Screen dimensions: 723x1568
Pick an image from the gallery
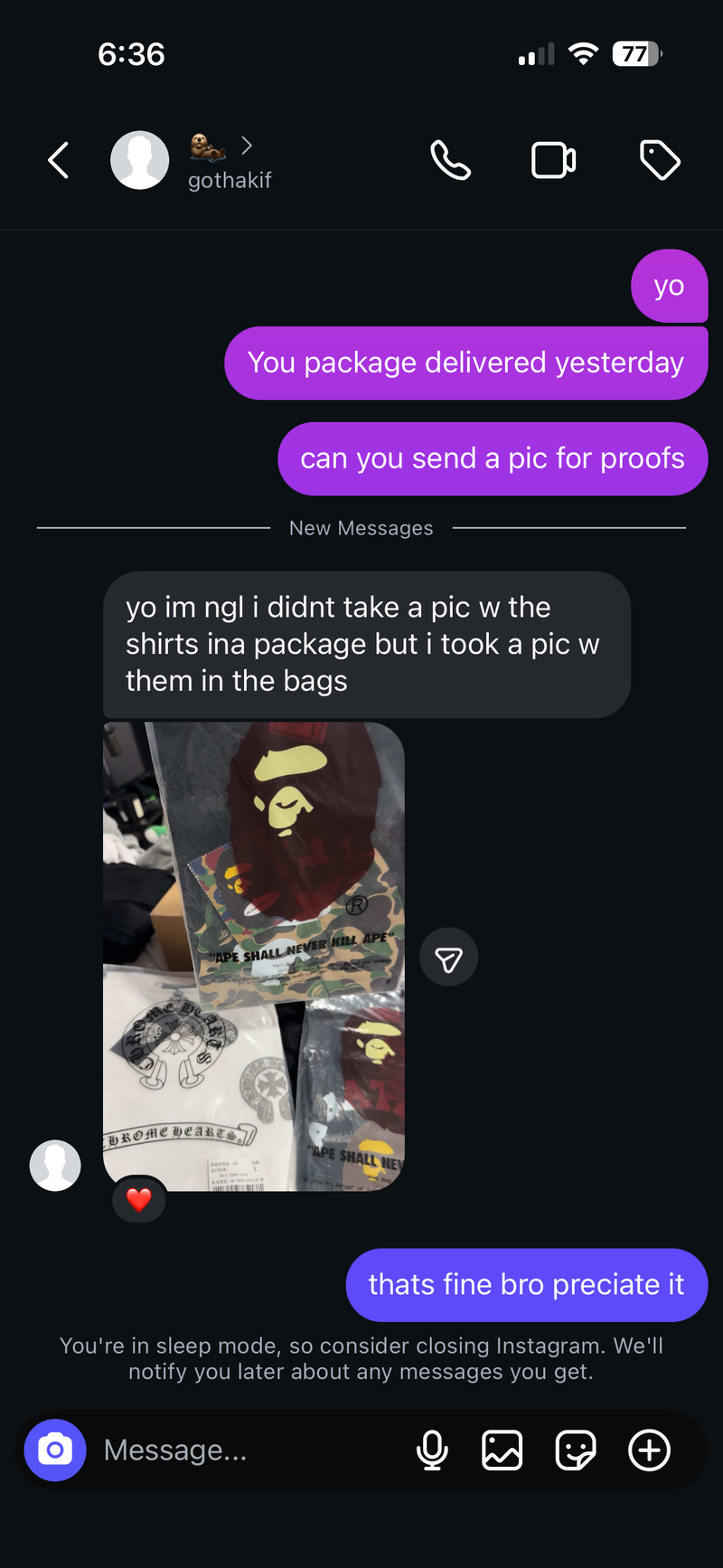[502, 1450]
